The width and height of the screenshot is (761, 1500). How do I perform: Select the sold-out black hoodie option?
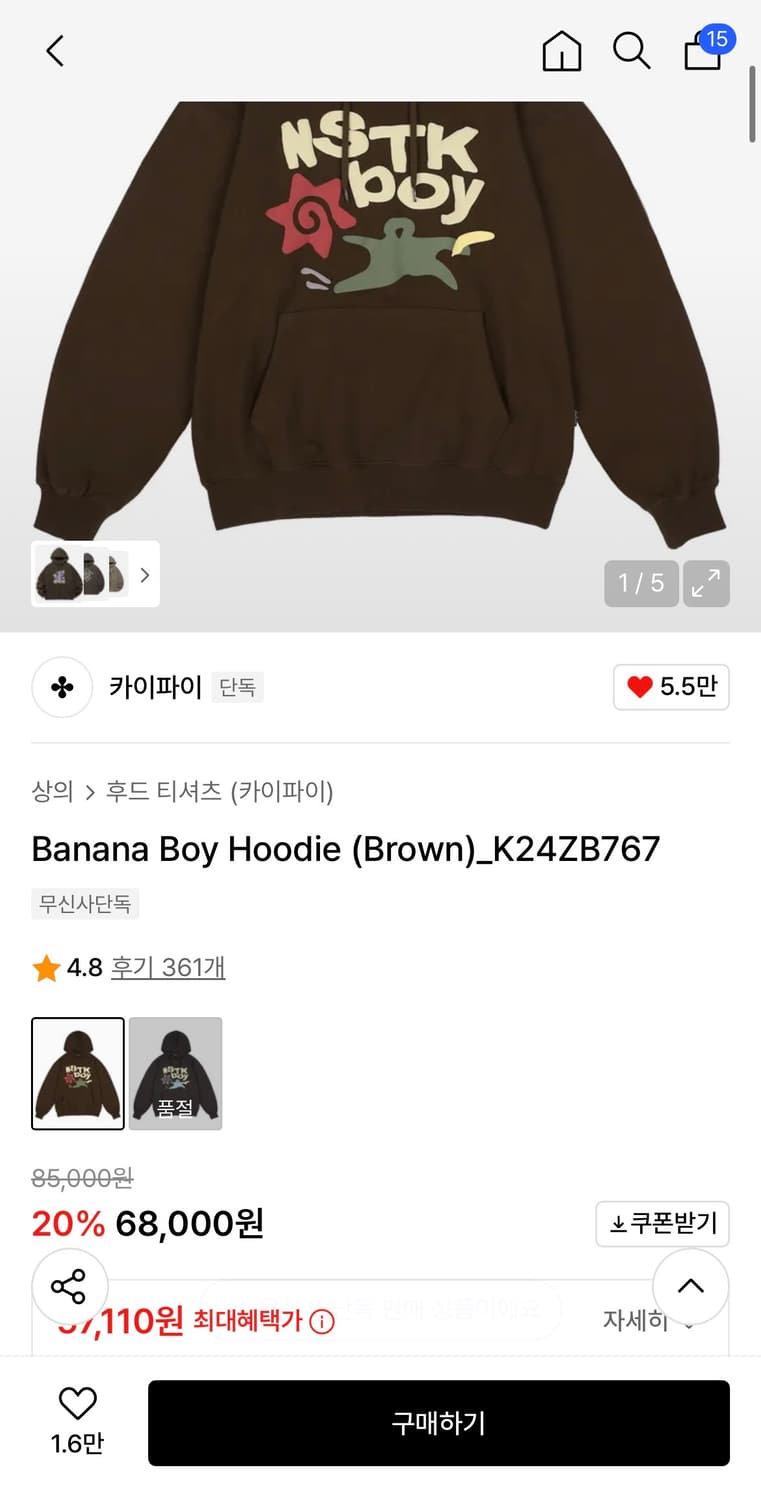[x=176, y=1072]
